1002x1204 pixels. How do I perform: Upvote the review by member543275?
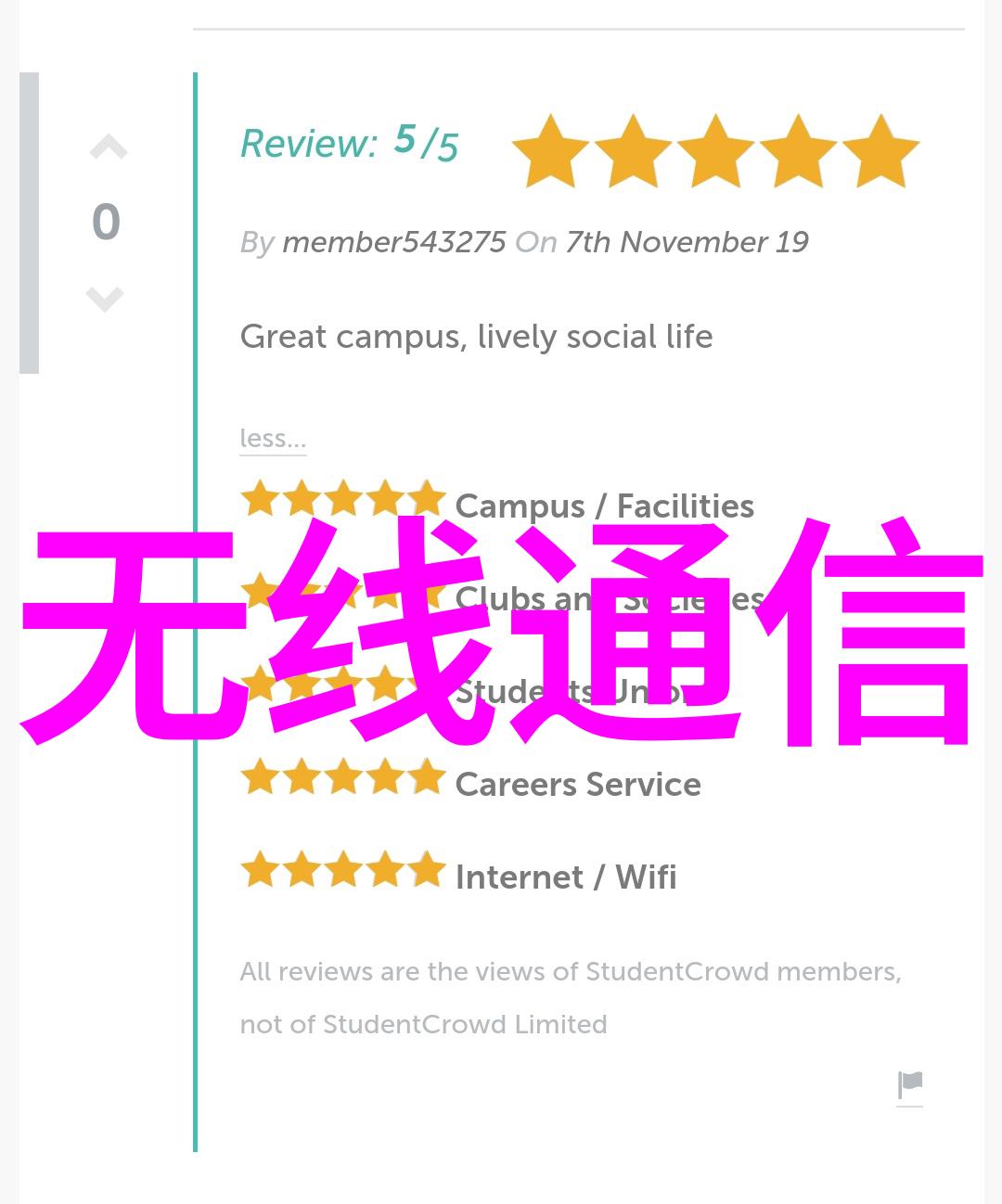pos(108,147)
